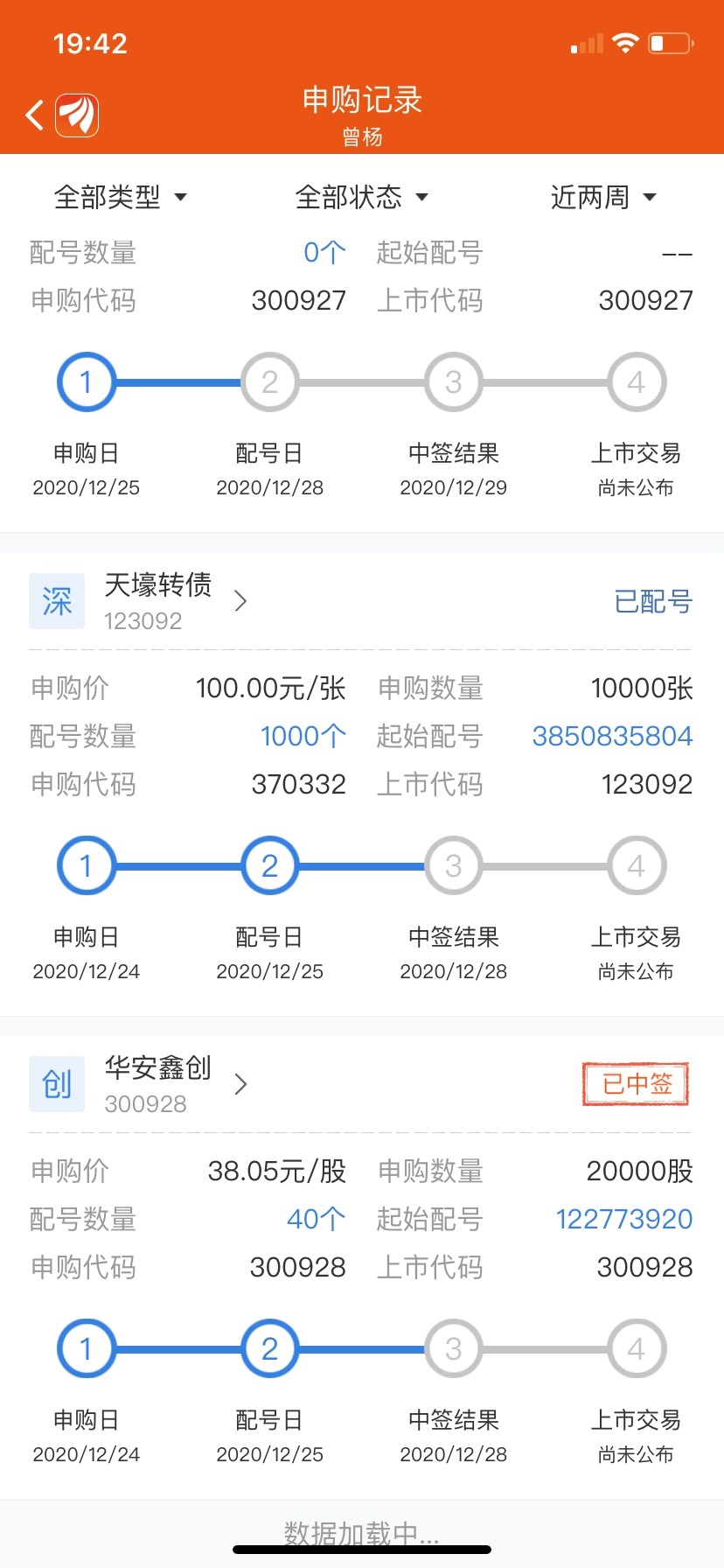Open starting number 122773920 for 华安鑫创
Image resolution: width=724 pixels, height=1568 pixels.
point(623,1219)
